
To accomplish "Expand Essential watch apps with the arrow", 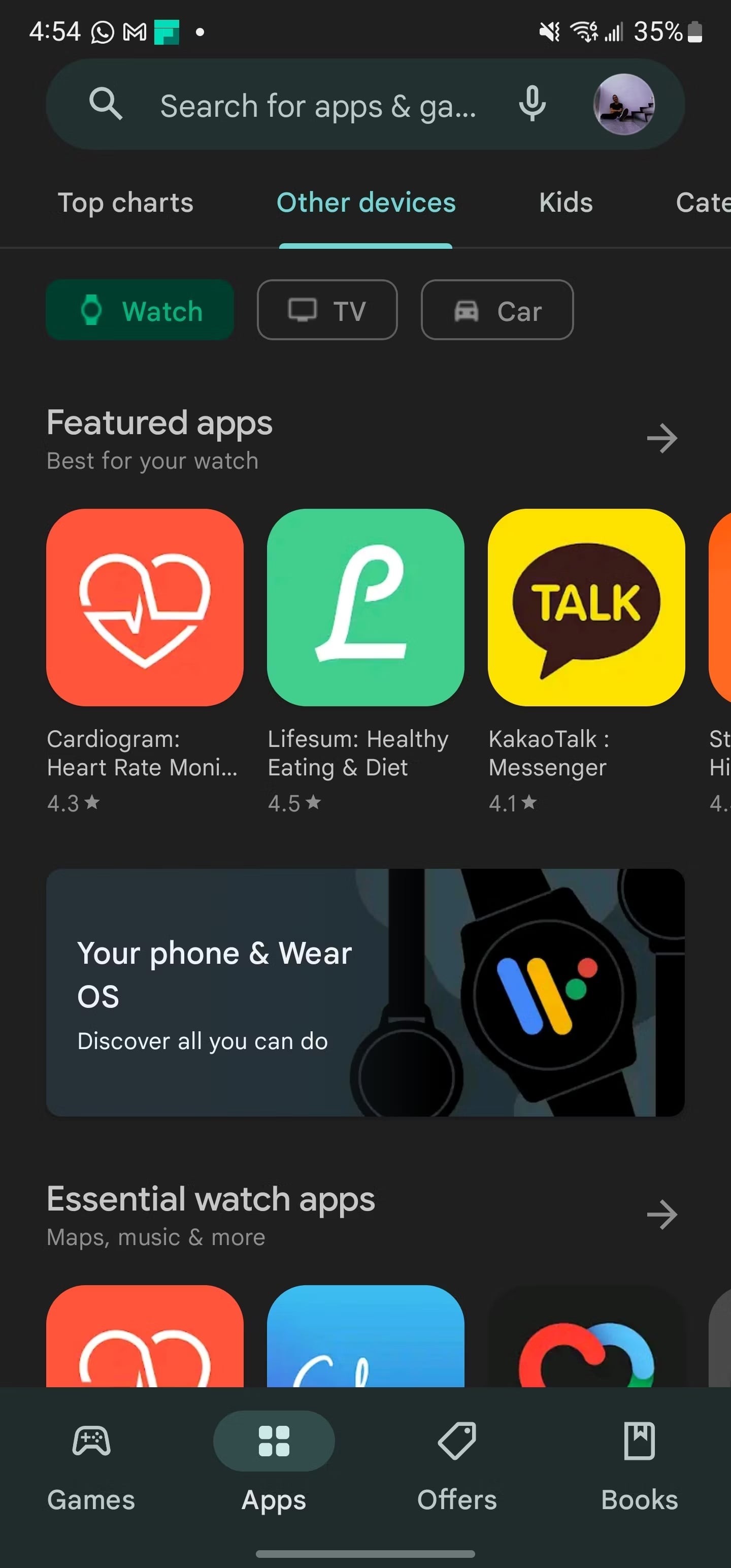I will tap(661, 1215).
